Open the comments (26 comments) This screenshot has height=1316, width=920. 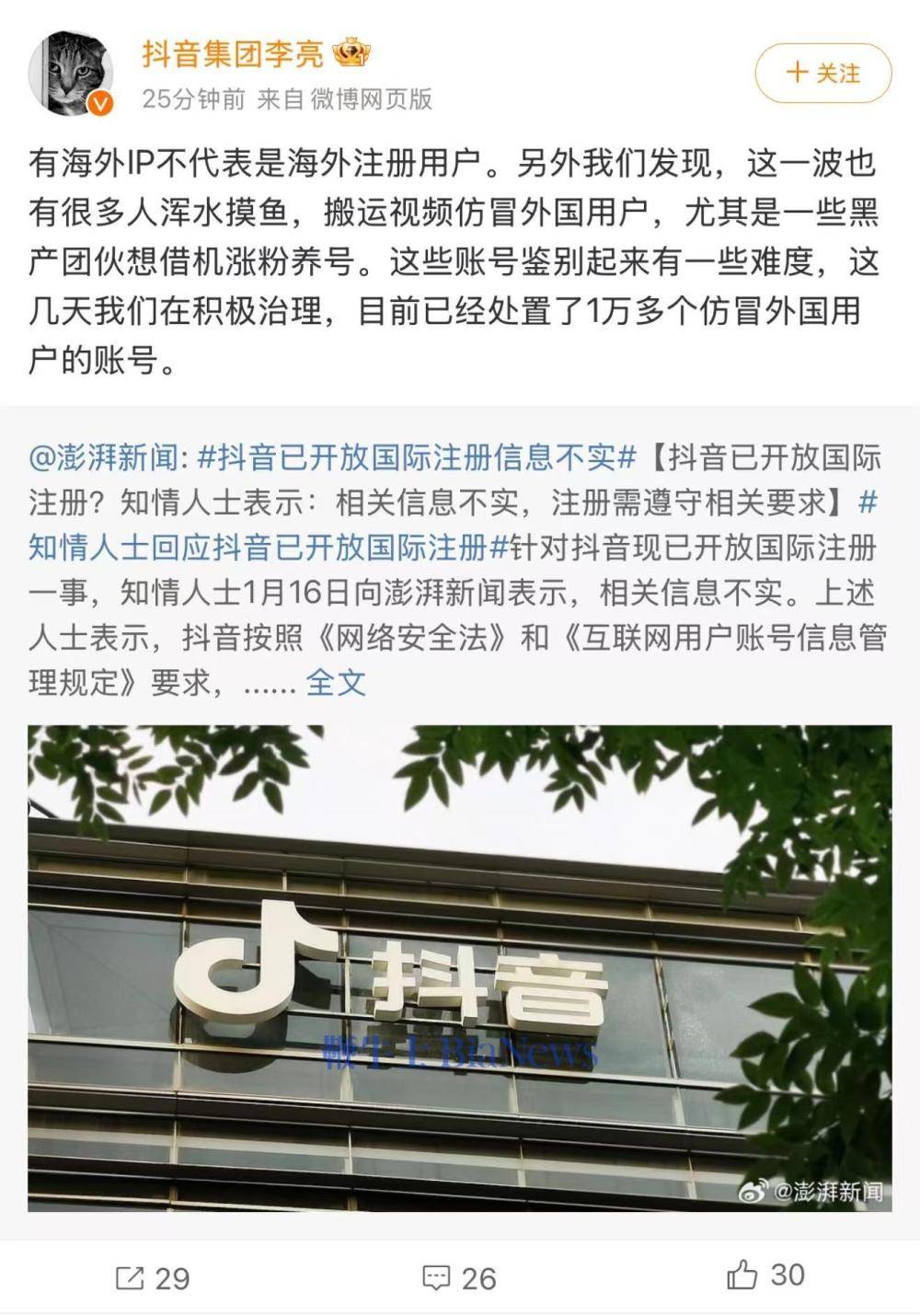459,1277
